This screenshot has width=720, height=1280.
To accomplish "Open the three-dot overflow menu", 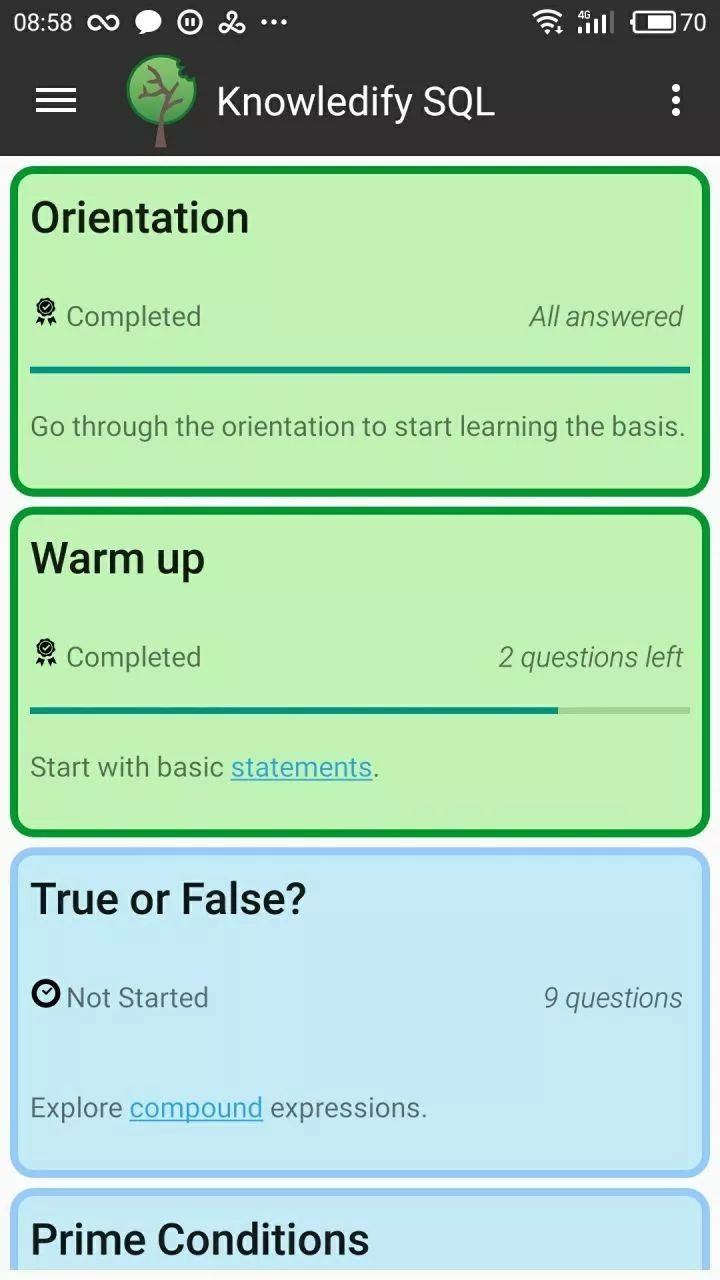I will point(676,100).
